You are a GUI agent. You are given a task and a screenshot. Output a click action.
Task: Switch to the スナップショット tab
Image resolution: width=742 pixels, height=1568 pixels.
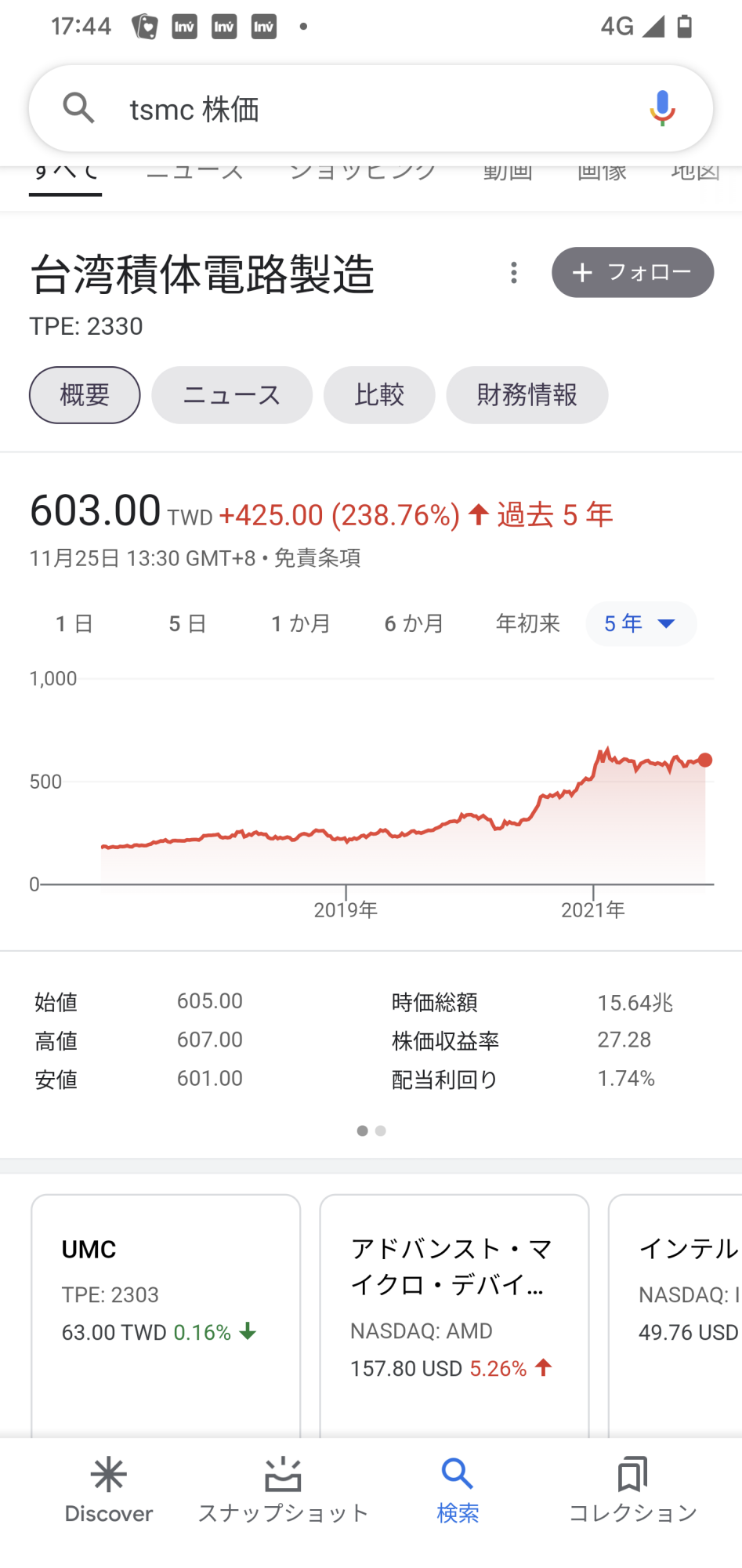[283, 1490]
